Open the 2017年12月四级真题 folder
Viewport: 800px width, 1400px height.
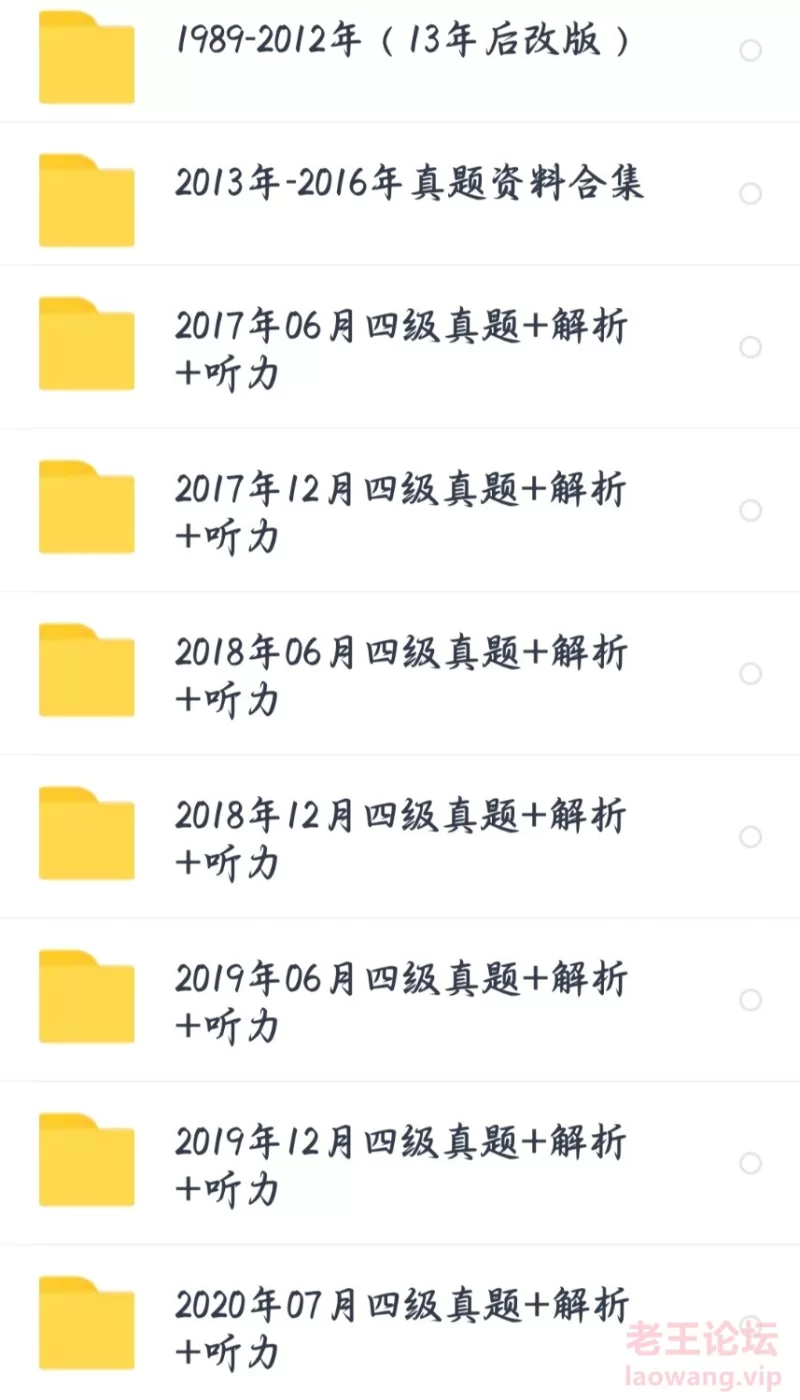pos(400,510)
